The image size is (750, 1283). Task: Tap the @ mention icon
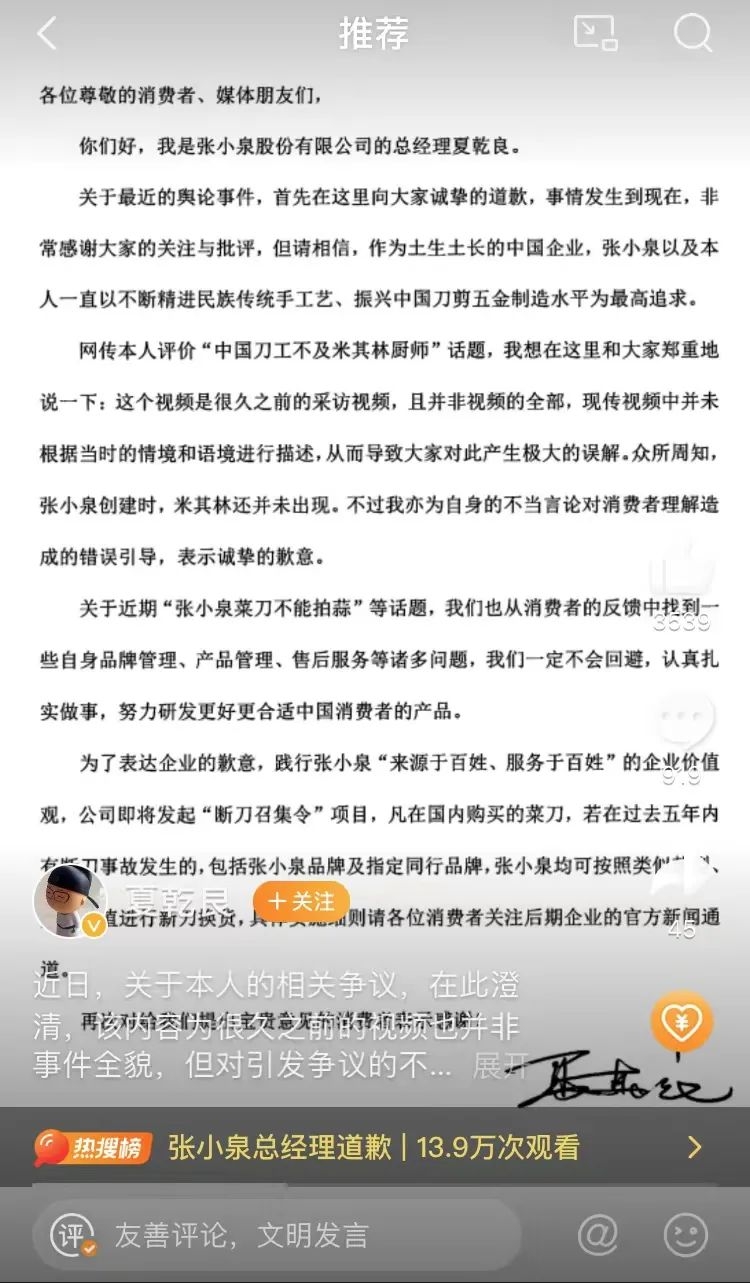point(598,1236)
